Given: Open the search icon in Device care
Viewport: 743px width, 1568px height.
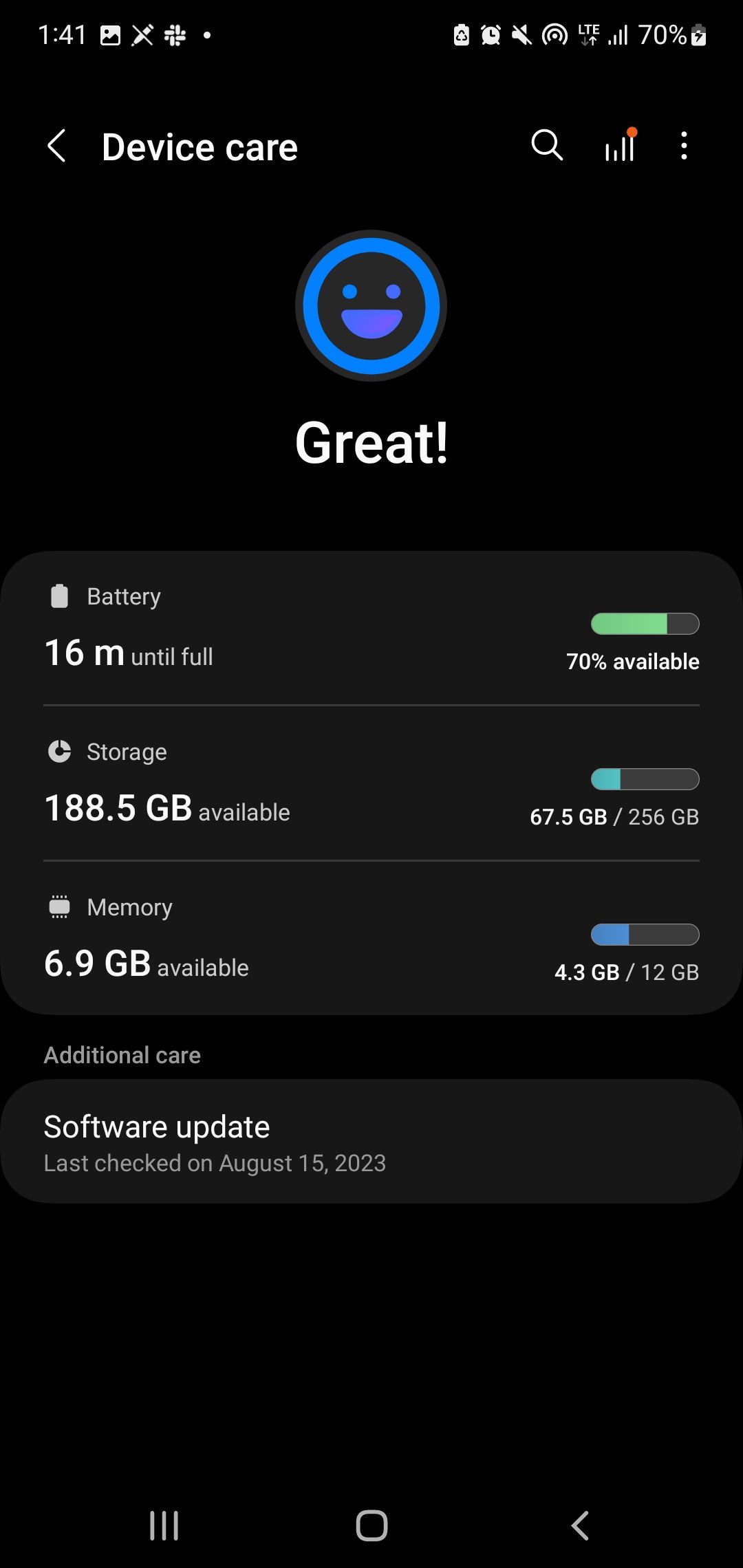Looking at the screenshot, I should pos(546,145).
